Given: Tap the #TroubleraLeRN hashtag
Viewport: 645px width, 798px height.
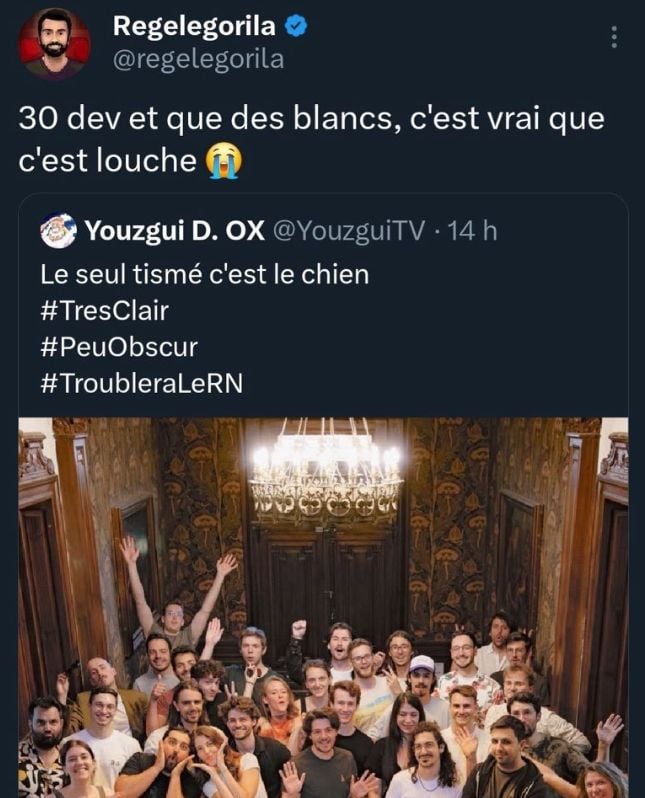Looking at the screenshot, I should tap(142, 384).
